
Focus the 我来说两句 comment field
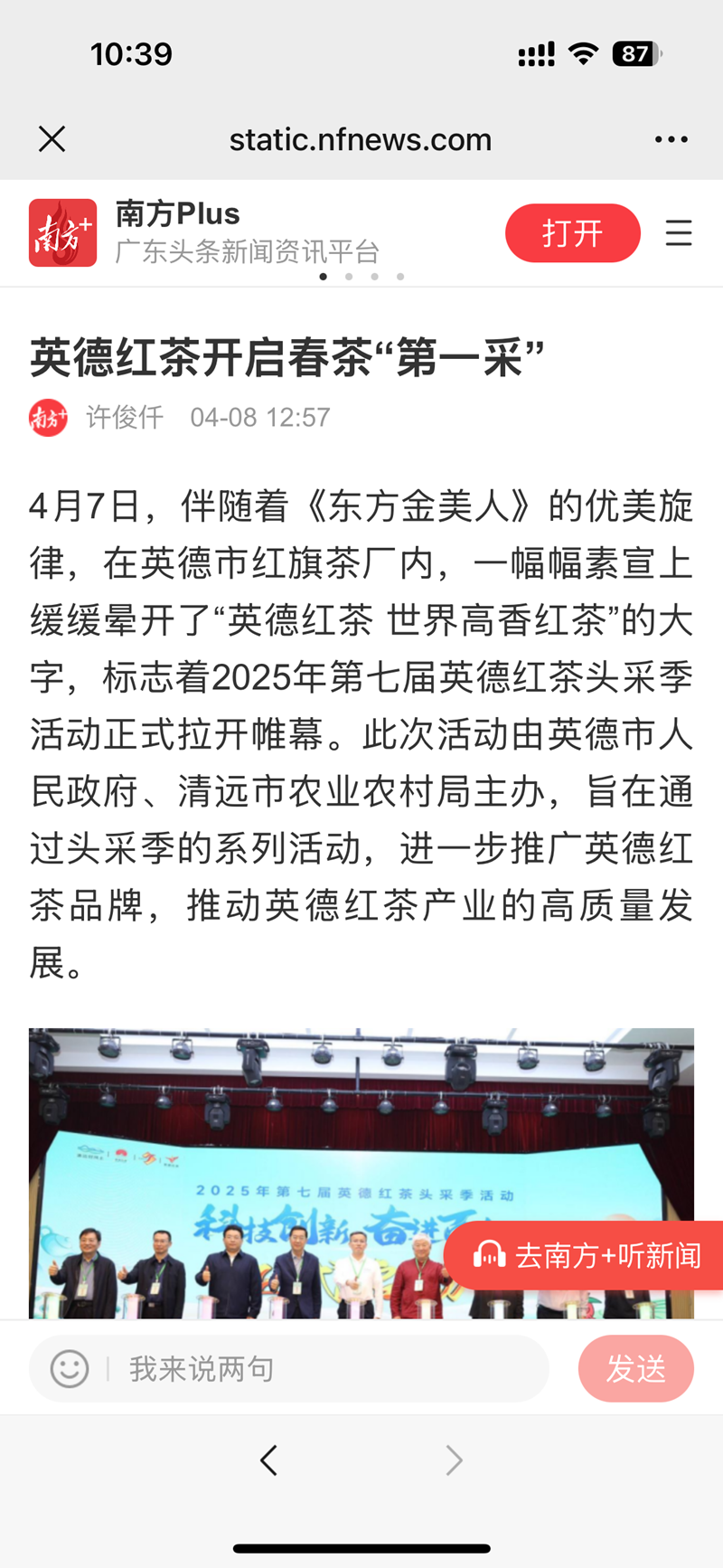(325, 1369)
